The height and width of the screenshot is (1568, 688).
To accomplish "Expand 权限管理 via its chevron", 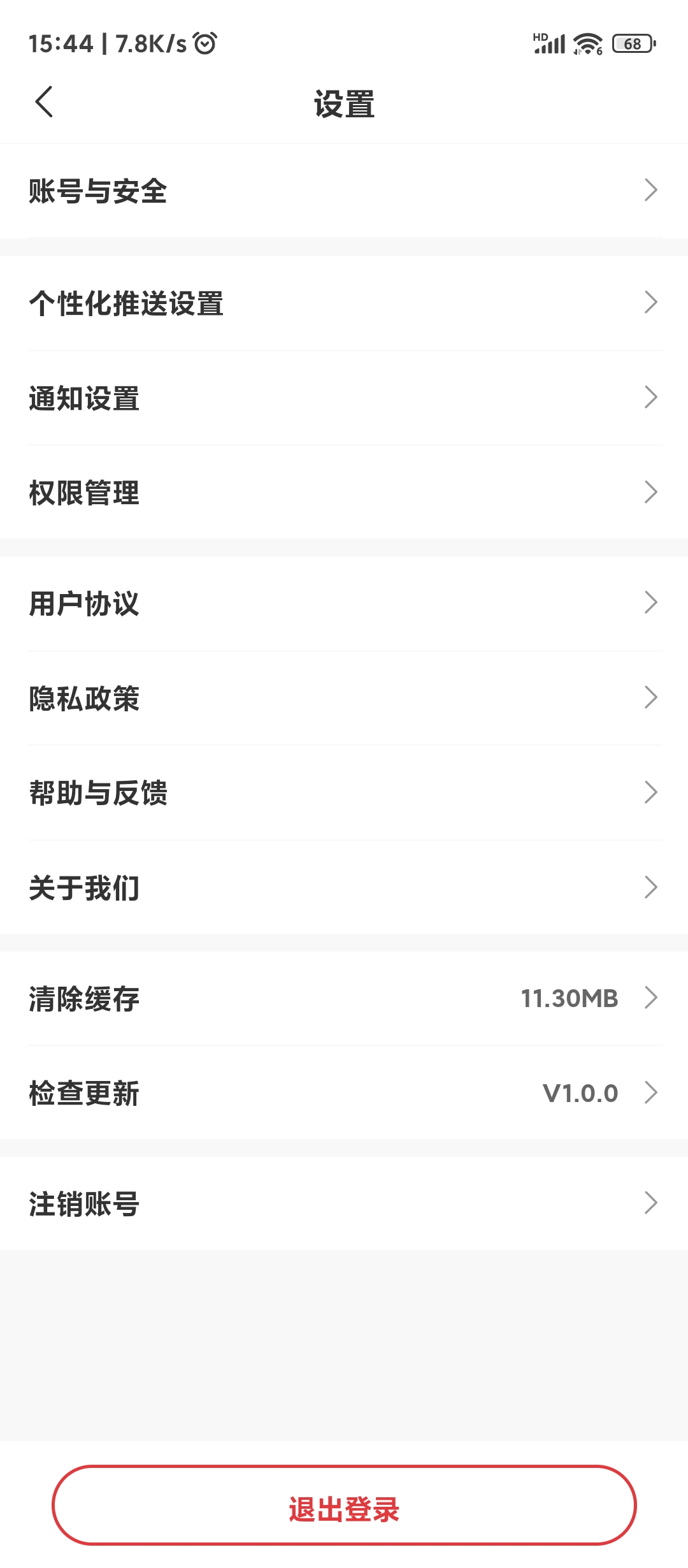I will point(650,491).
